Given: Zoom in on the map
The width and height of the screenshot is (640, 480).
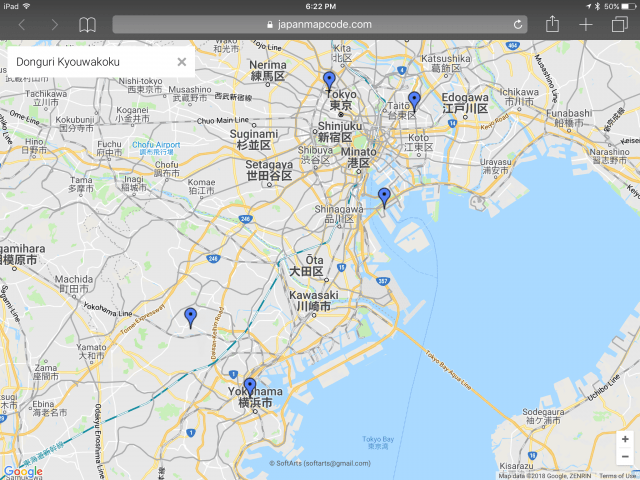Looking at the screenshot, I should pyautogui.click(x=625, y=439).
